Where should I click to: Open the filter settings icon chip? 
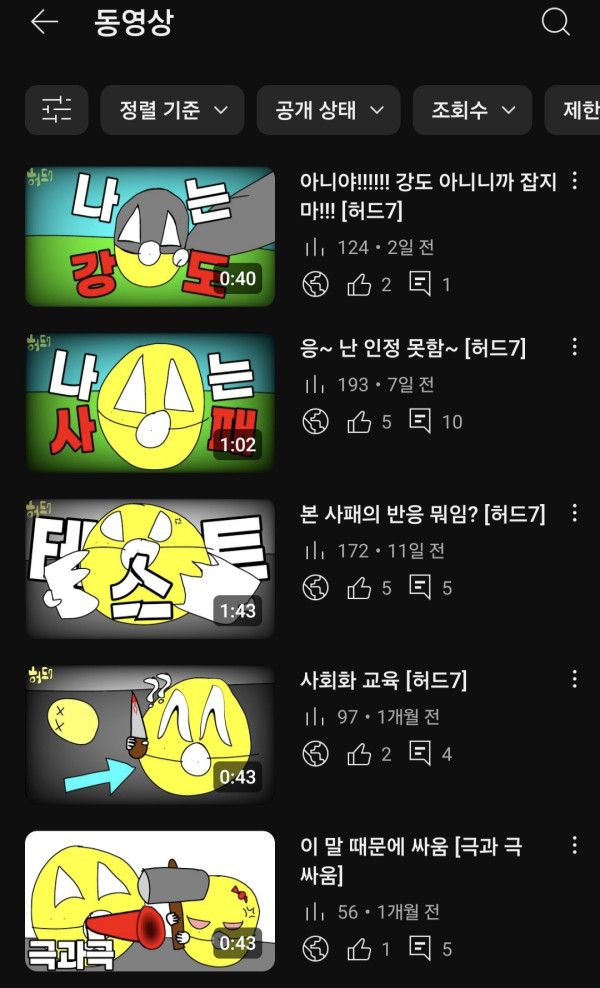(57, 110)
